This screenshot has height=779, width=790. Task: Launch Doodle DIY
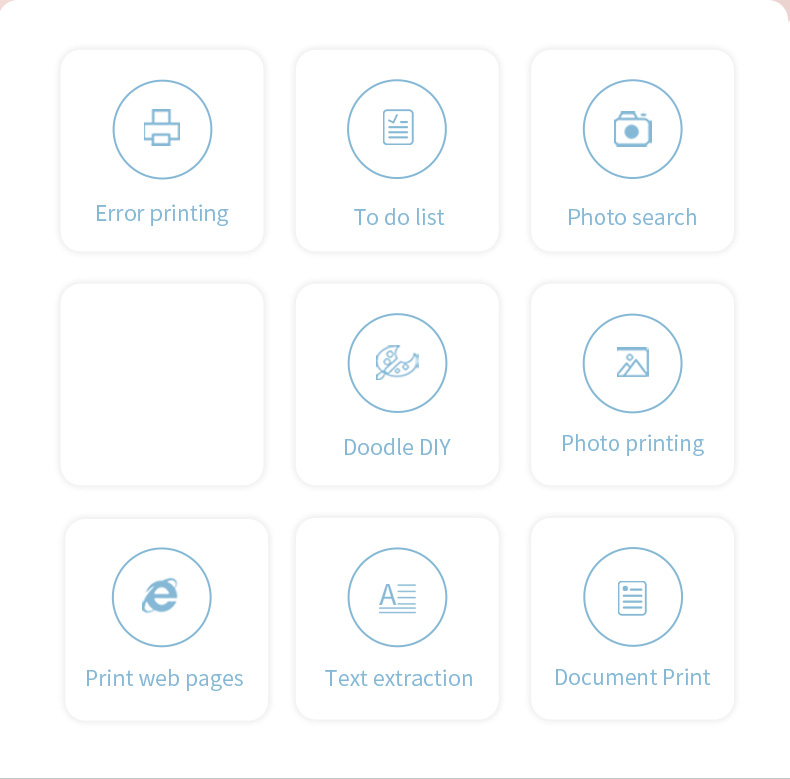[397, 384]
